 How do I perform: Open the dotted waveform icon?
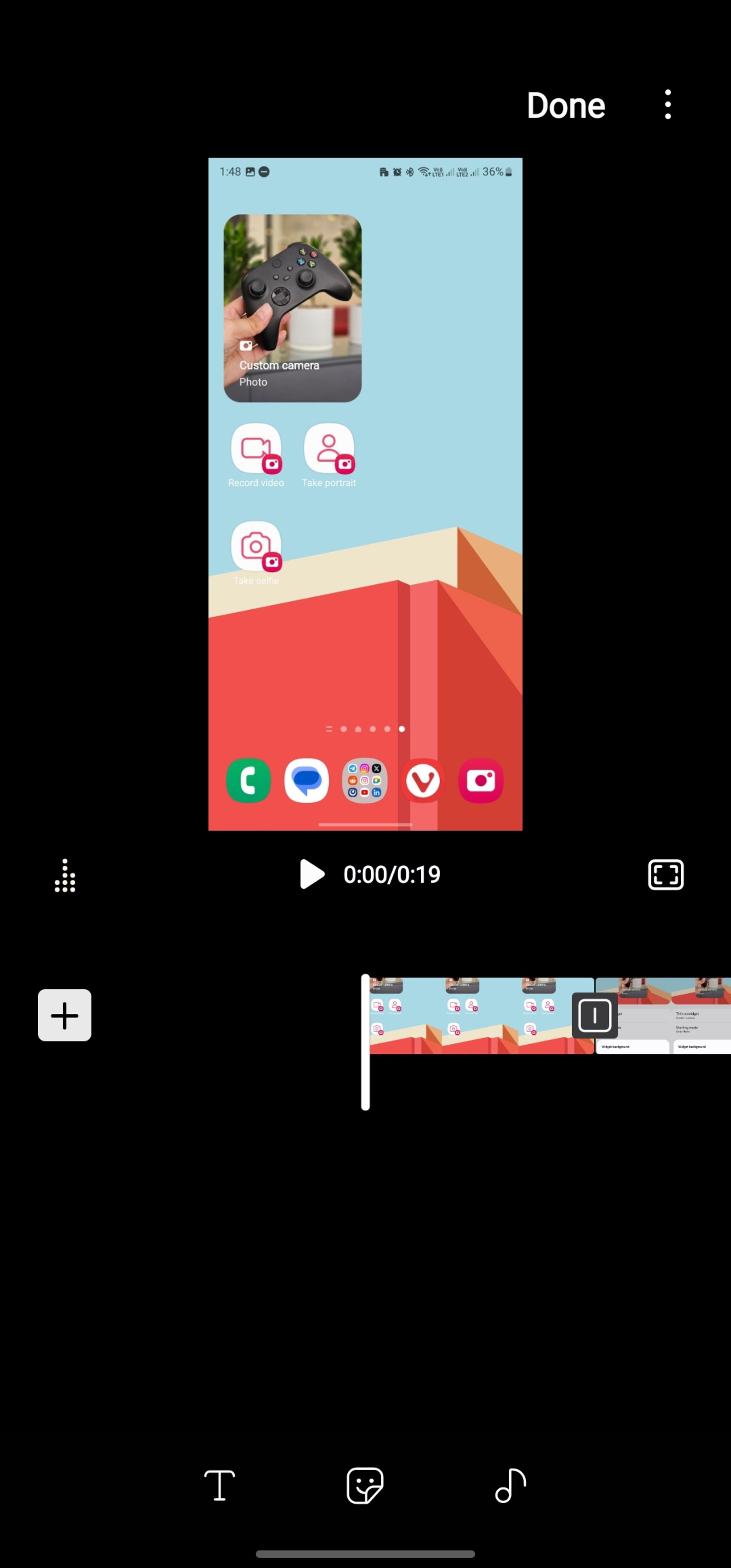click(x=64, y=875)
